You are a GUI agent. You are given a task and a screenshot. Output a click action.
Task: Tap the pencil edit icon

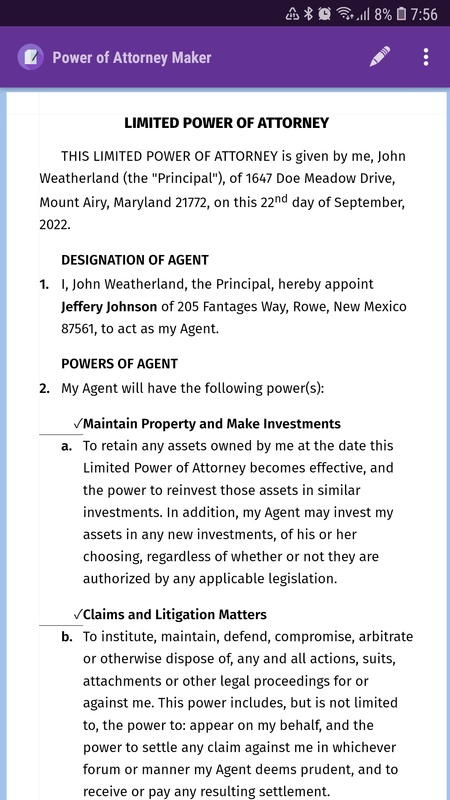click(380, 57)
